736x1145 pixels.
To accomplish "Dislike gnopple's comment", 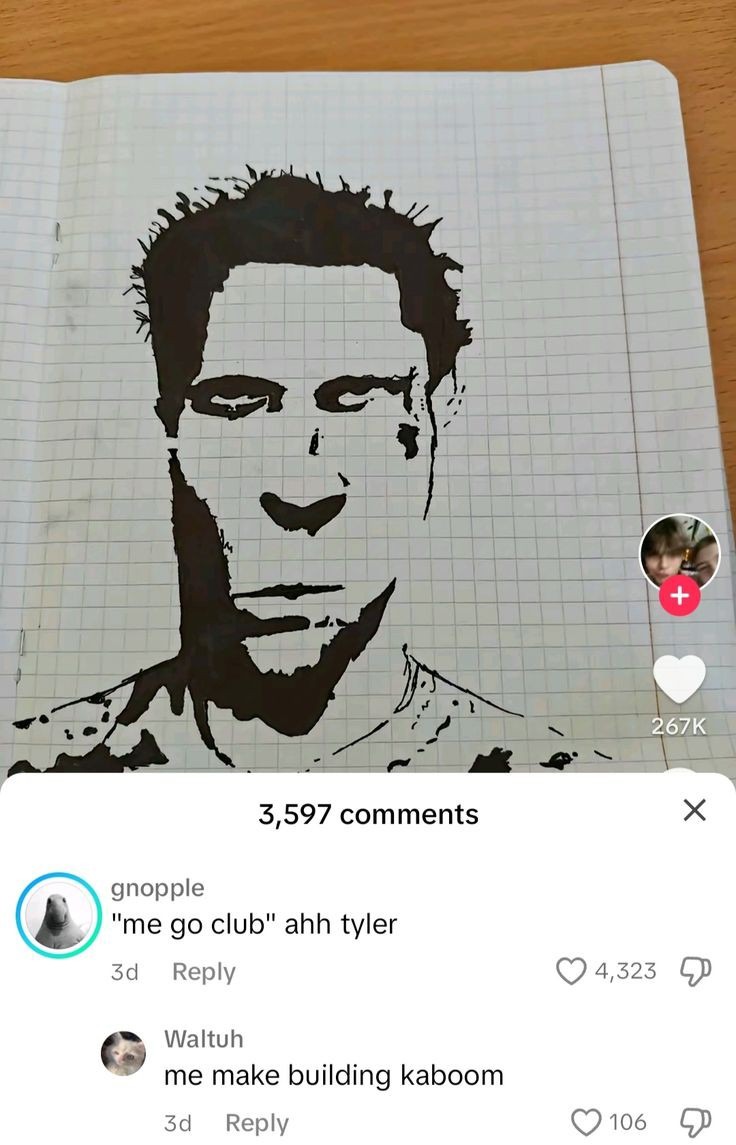I will [x=693, y=970].
